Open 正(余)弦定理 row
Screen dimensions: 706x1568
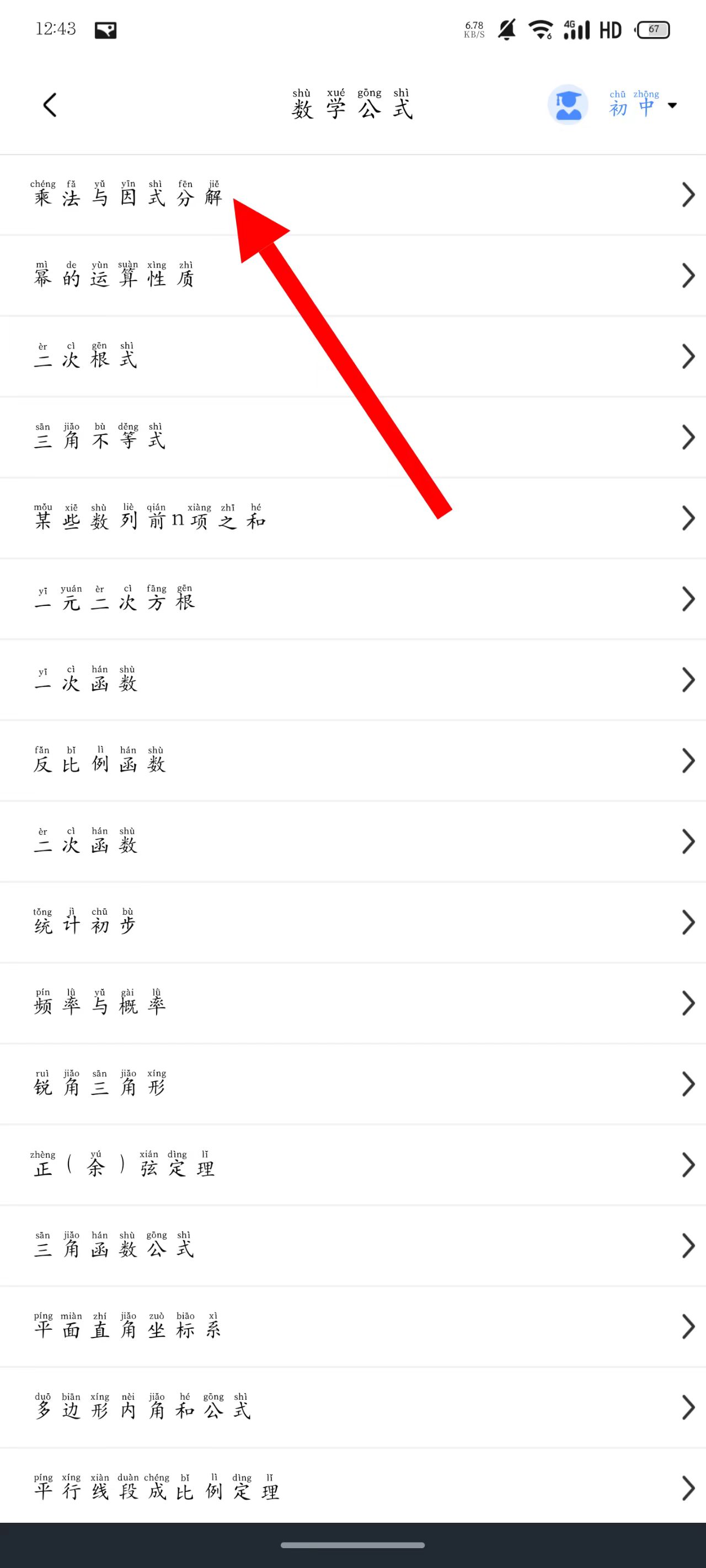click(x=352, y=1165)
